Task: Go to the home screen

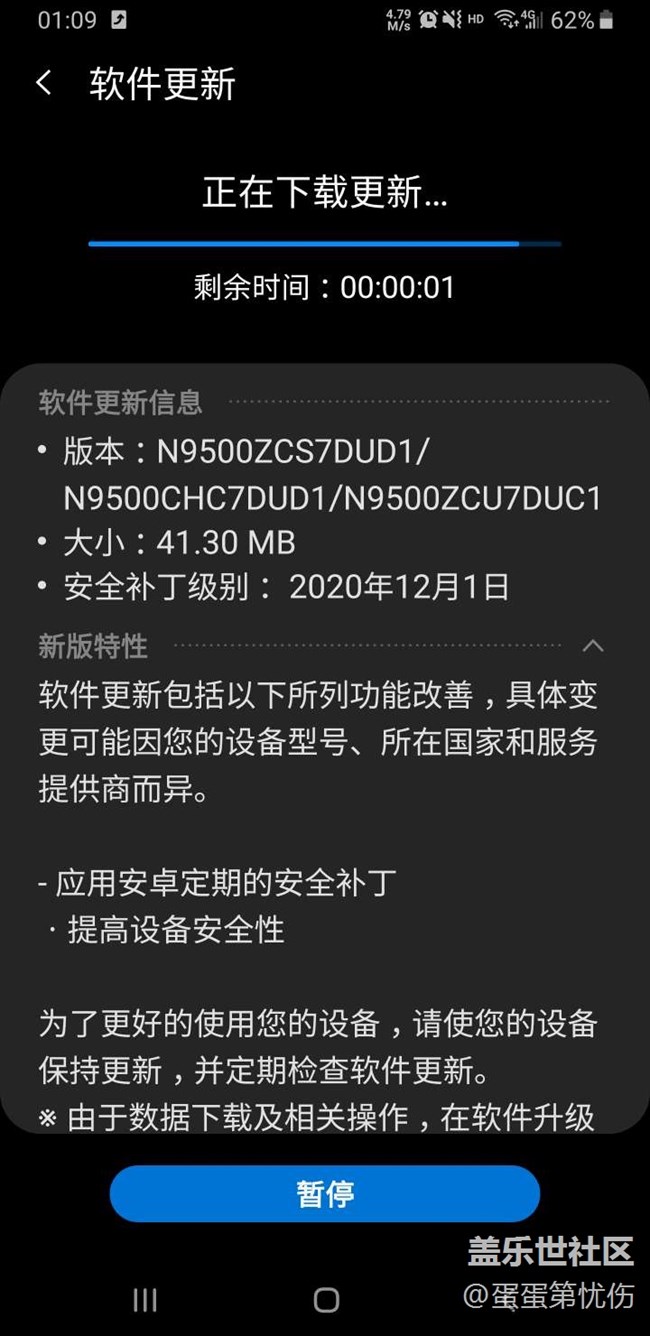Action: (x=326, y=1299)
